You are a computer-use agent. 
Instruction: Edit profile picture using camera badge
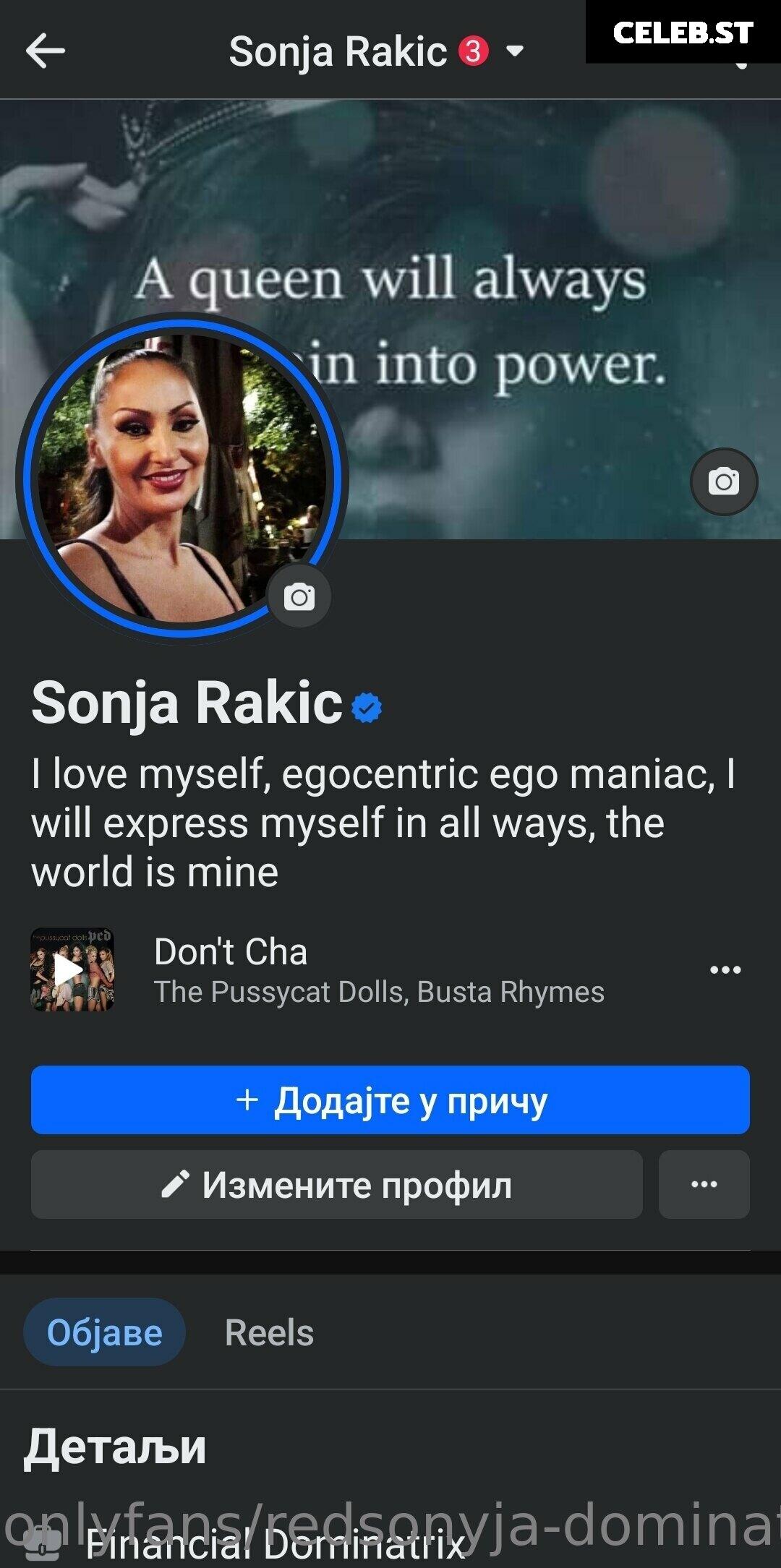point(299,597)
